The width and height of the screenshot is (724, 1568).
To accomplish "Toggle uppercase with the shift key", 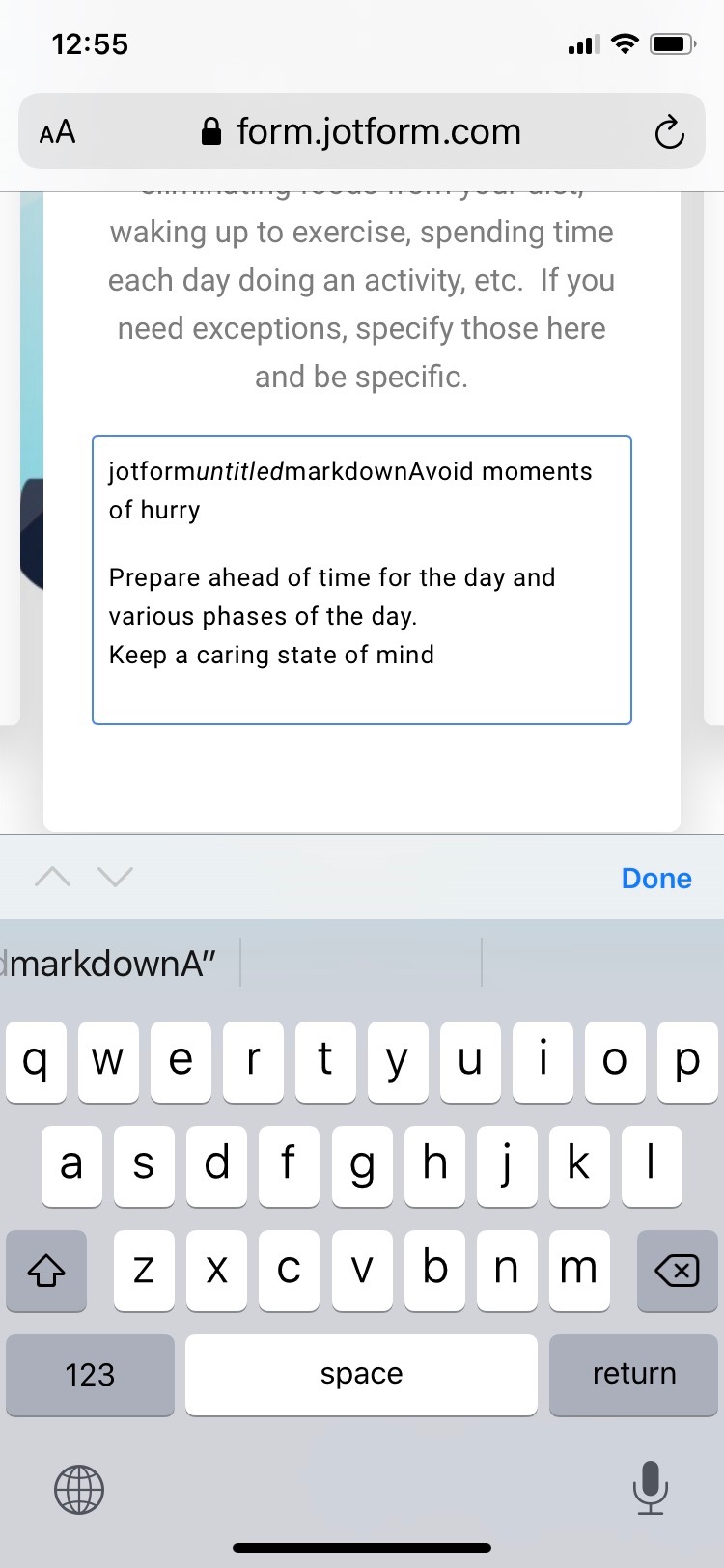I will coord(45,1271).
